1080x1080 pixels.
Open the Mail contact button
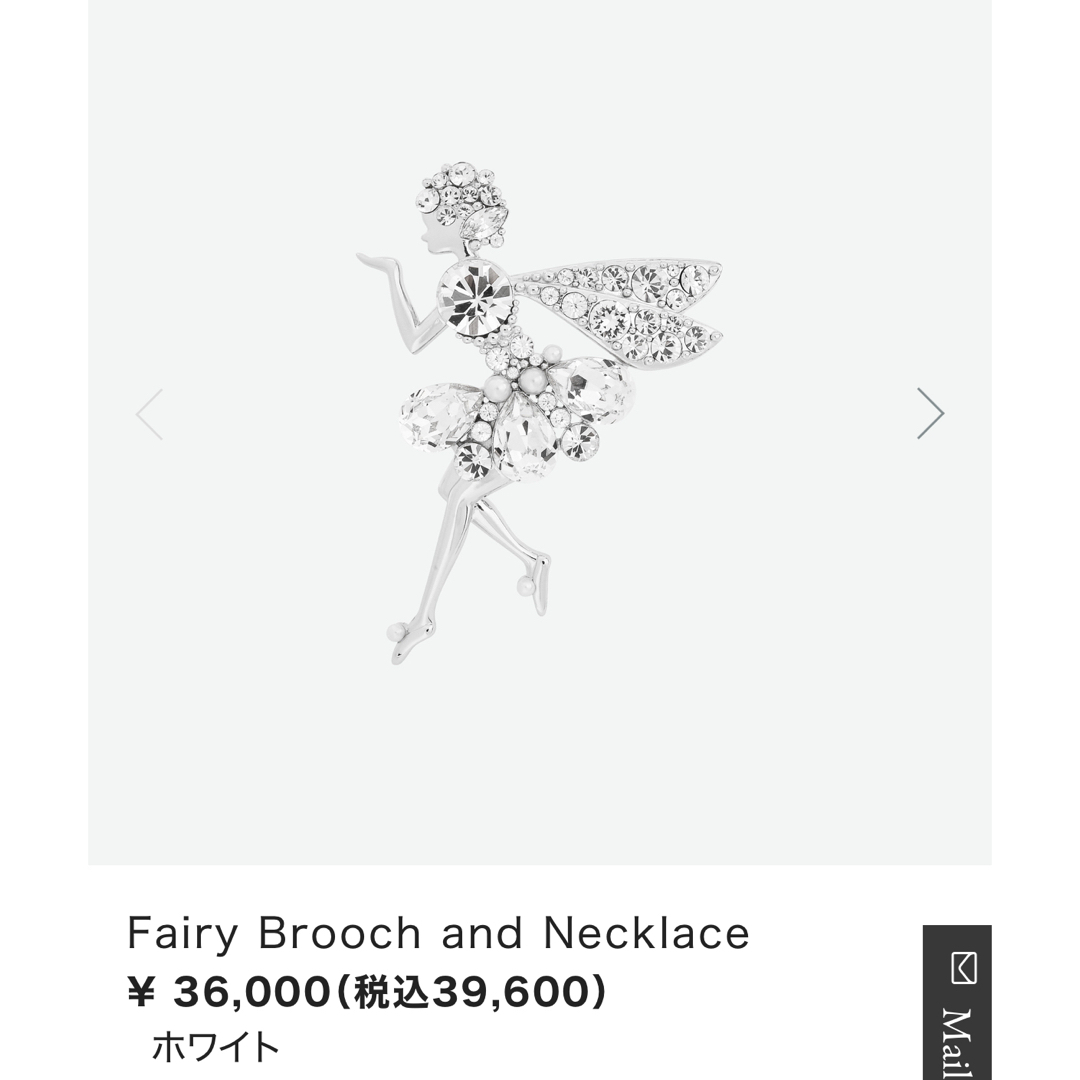point(957,1005)
